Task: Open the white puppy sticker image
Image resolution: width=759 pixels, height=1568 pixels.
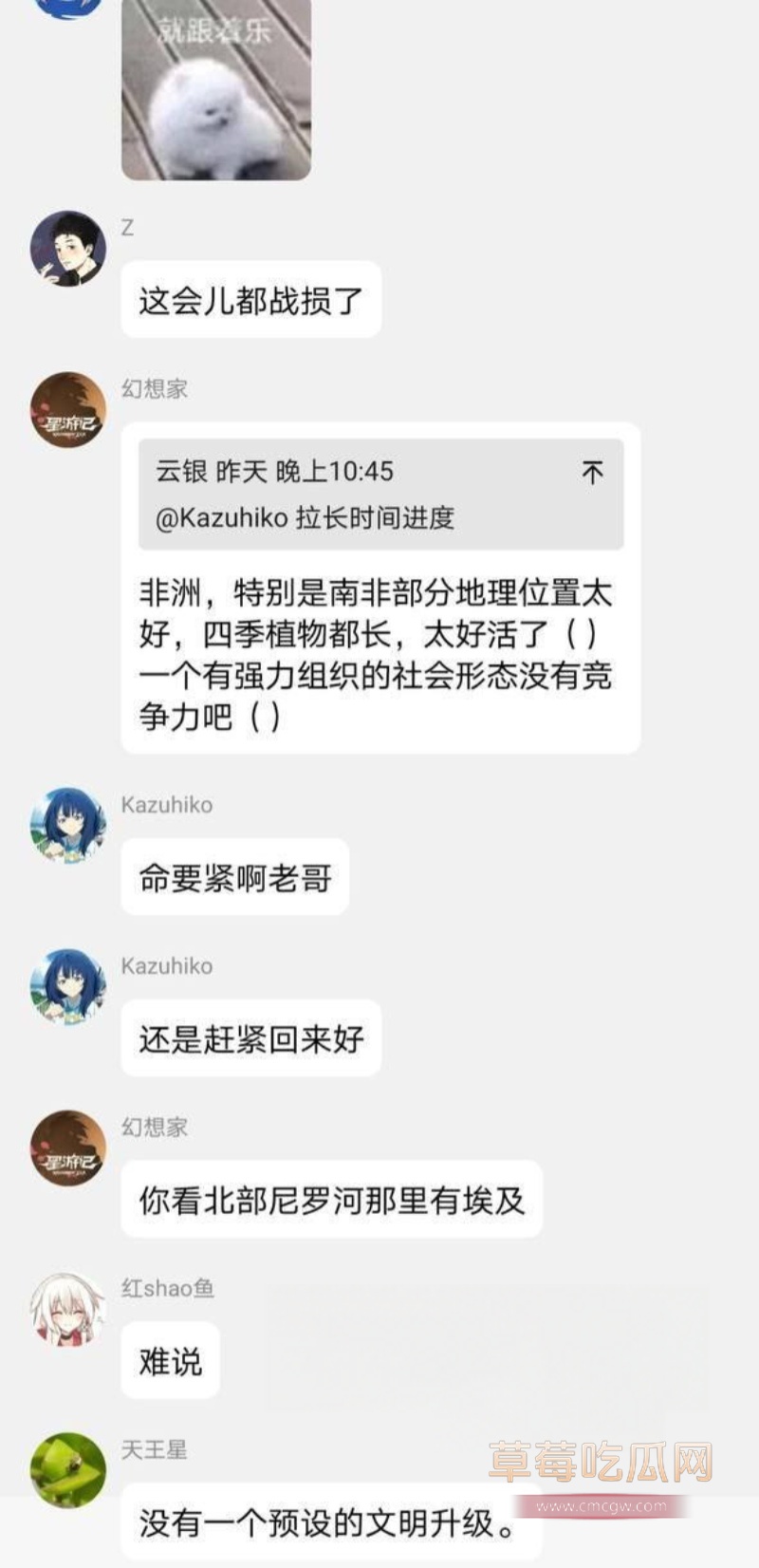Action: tap(216, 90)
